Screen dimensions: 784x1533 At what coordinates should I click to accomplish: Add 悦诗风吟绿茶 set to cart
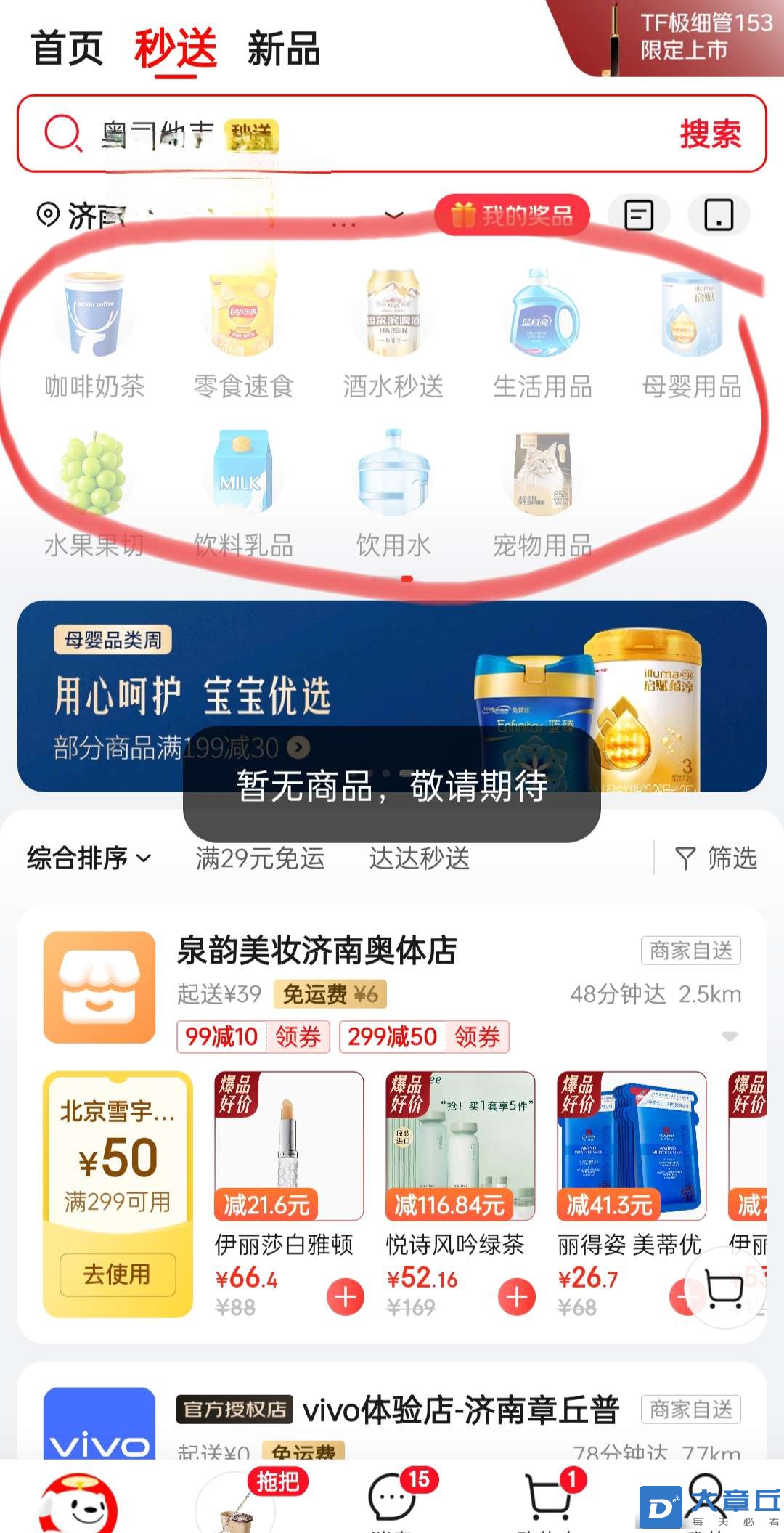(x=517, y=1297)
